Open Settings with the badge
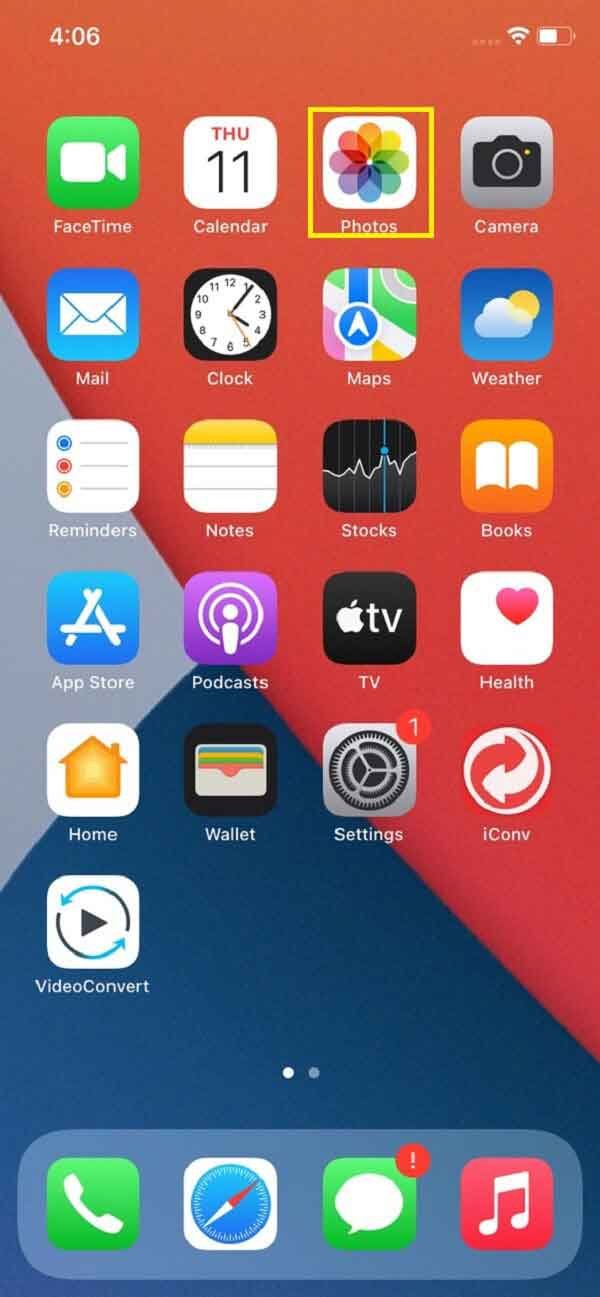 coord(369,770)
